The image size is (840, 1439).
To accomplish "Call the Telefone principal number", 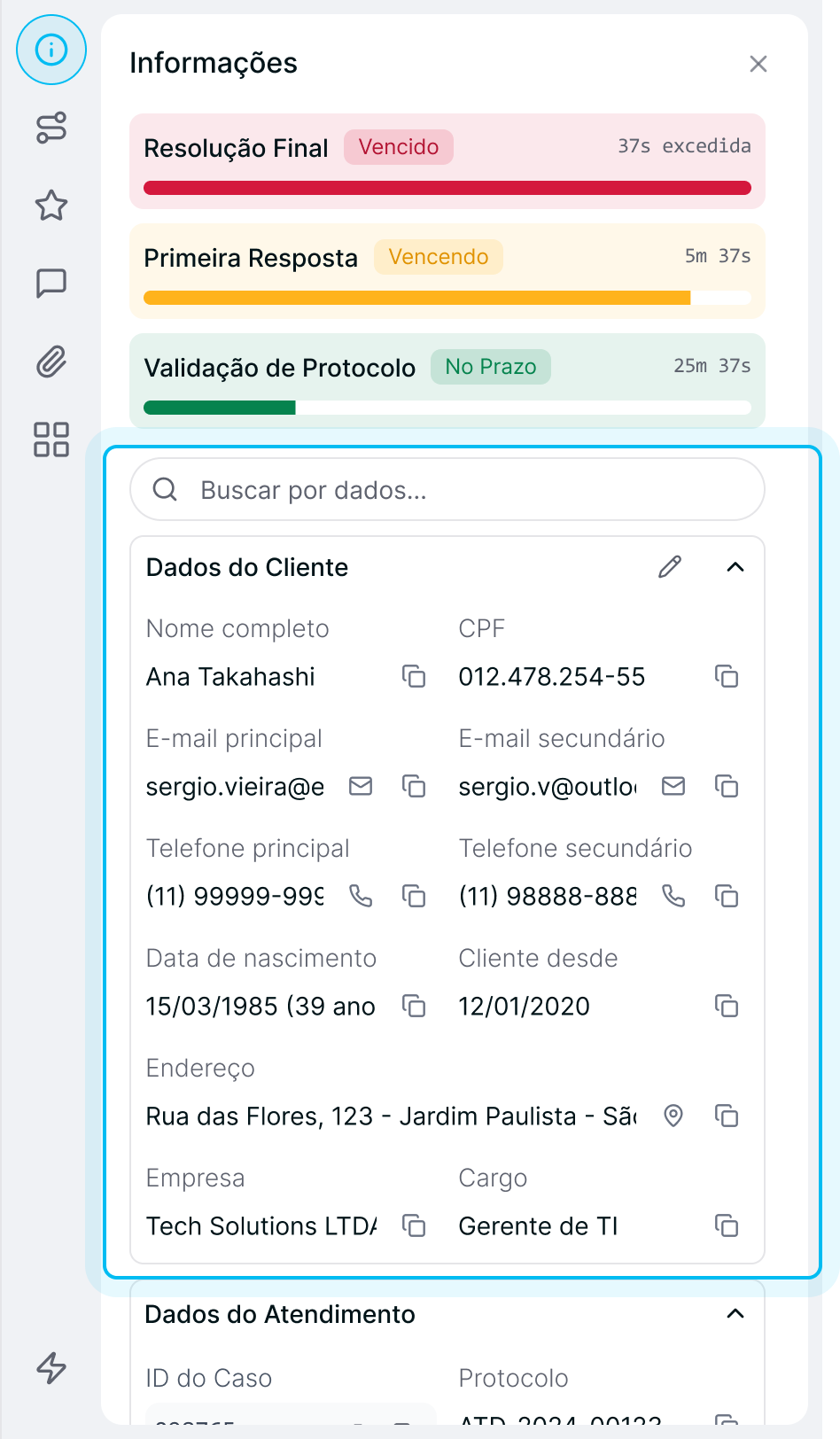I will click(361, 897).
